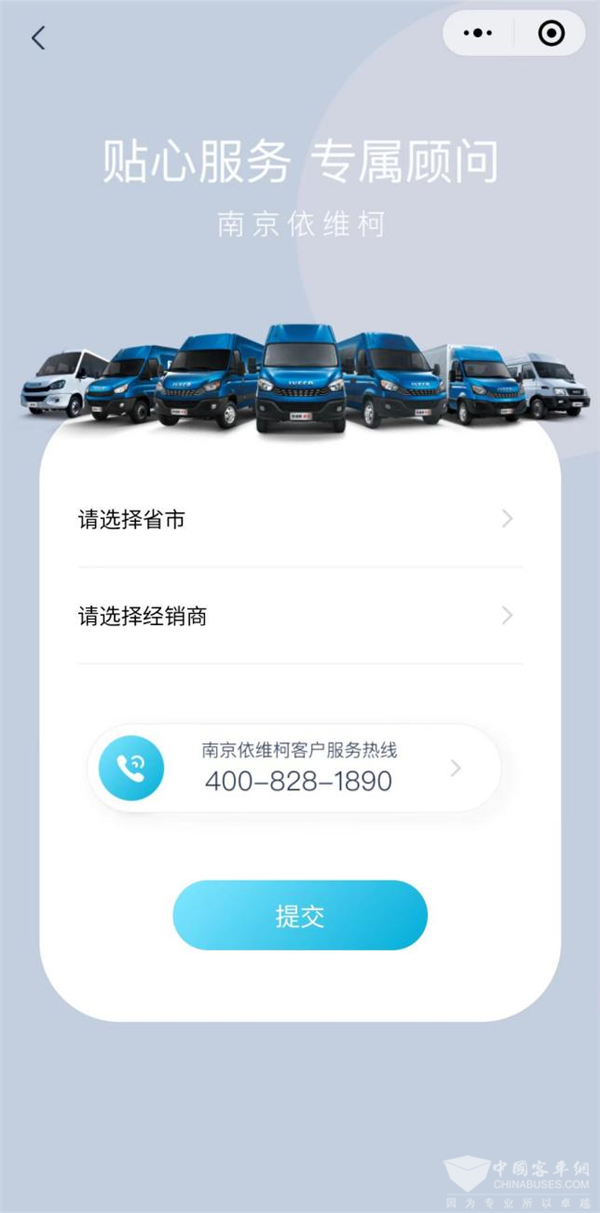The height and width of the screenshot is (1213, 600).
Task: Tap the 提交 submit button
Action: coord(300,915)
